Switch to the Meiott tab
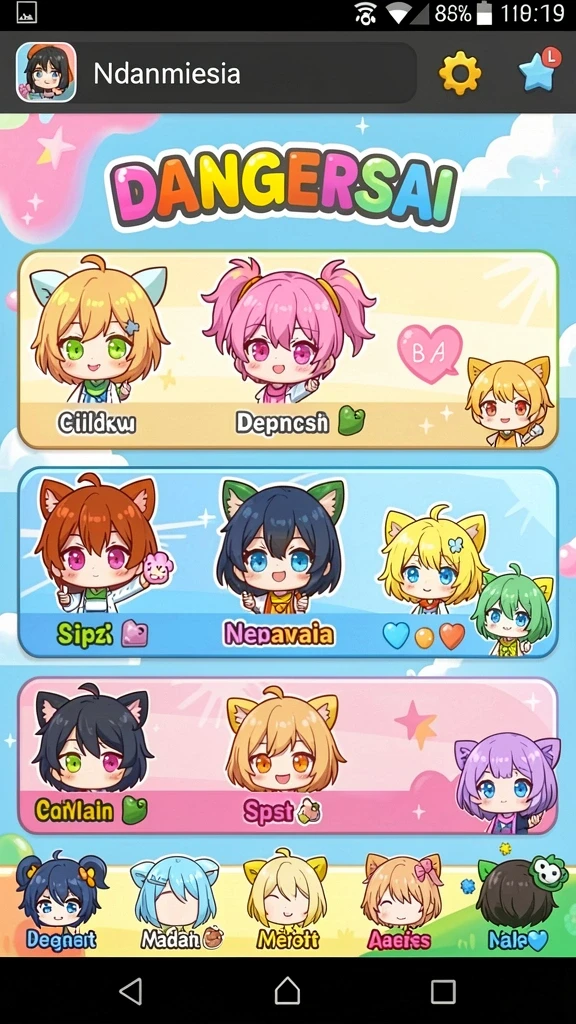The height and width of the screenshot is (1024, 576). 286,901
